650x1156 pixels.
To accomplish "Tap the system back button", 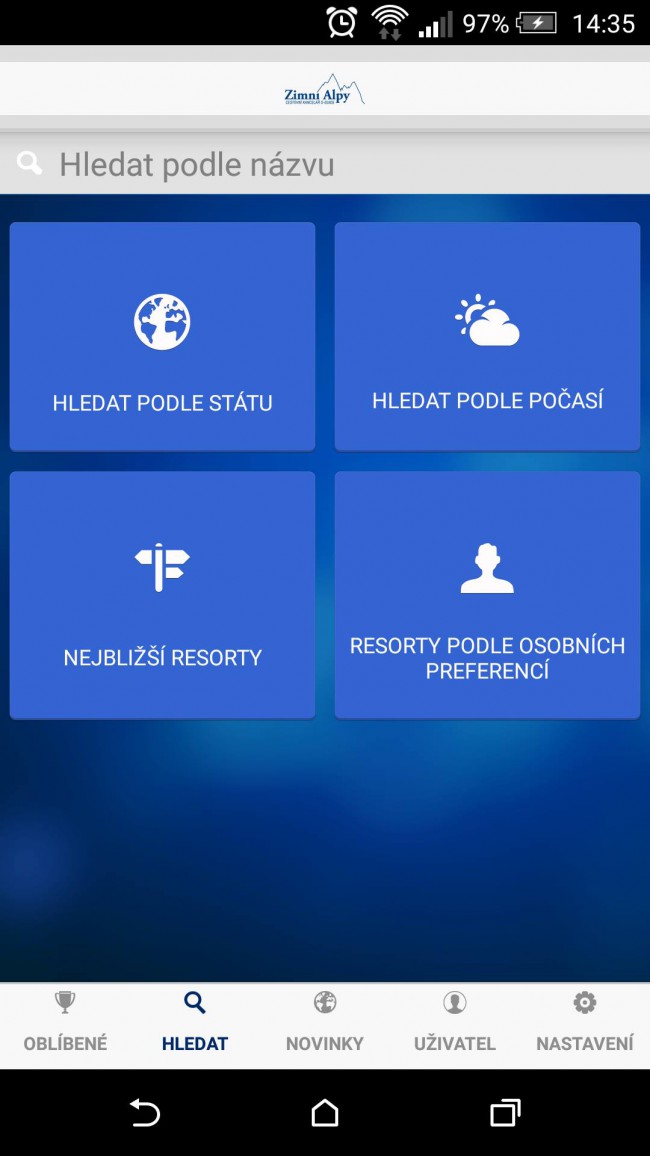I will point(145,1113).
